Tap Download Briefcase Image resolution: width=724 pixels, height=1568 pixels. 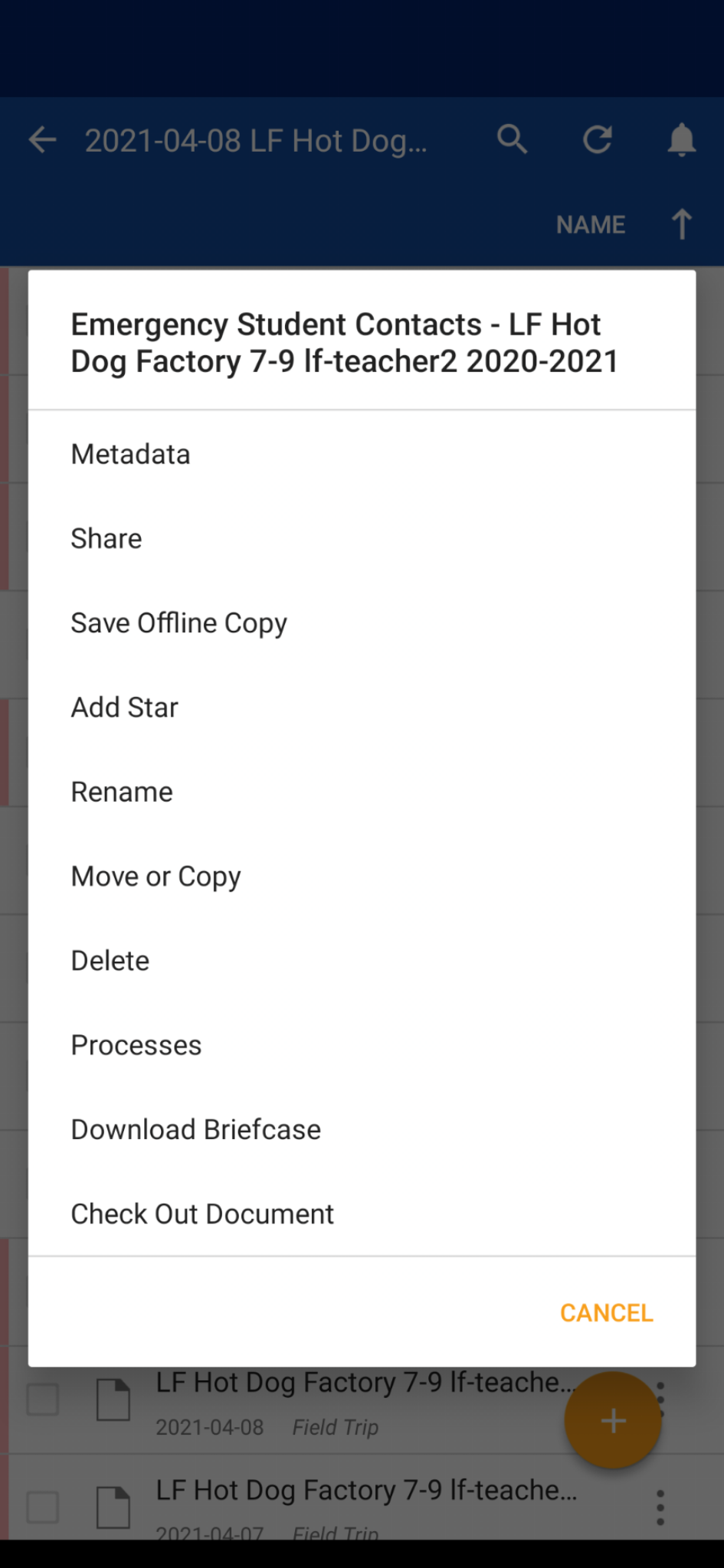point(362,1129)
